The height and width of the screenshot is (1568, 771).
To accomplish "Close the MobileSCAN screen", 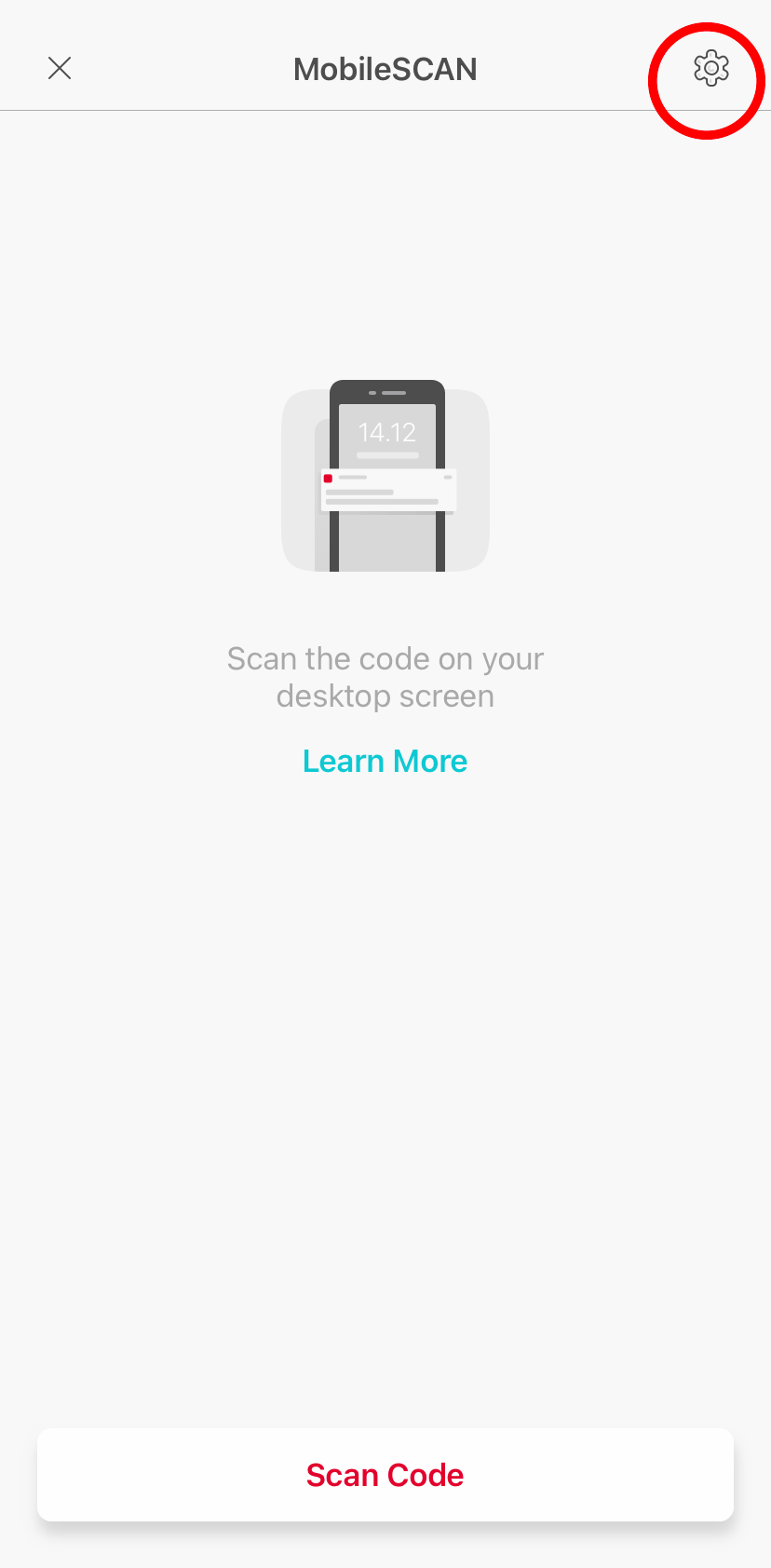I will [60, 68].
